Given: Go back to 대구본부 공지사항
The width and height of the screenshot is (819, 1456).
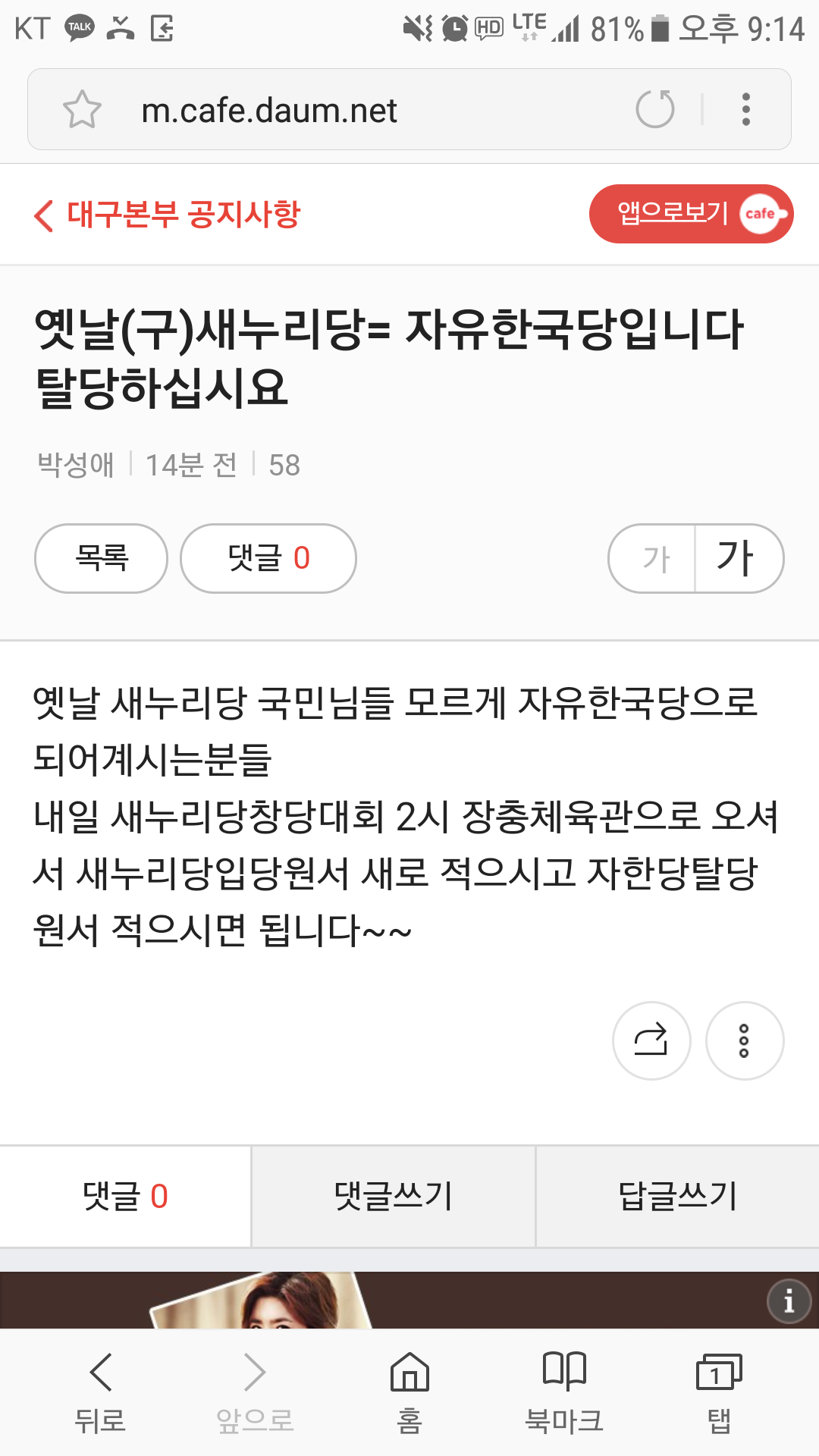Looking at the screenshot, I should coord(167,215).
